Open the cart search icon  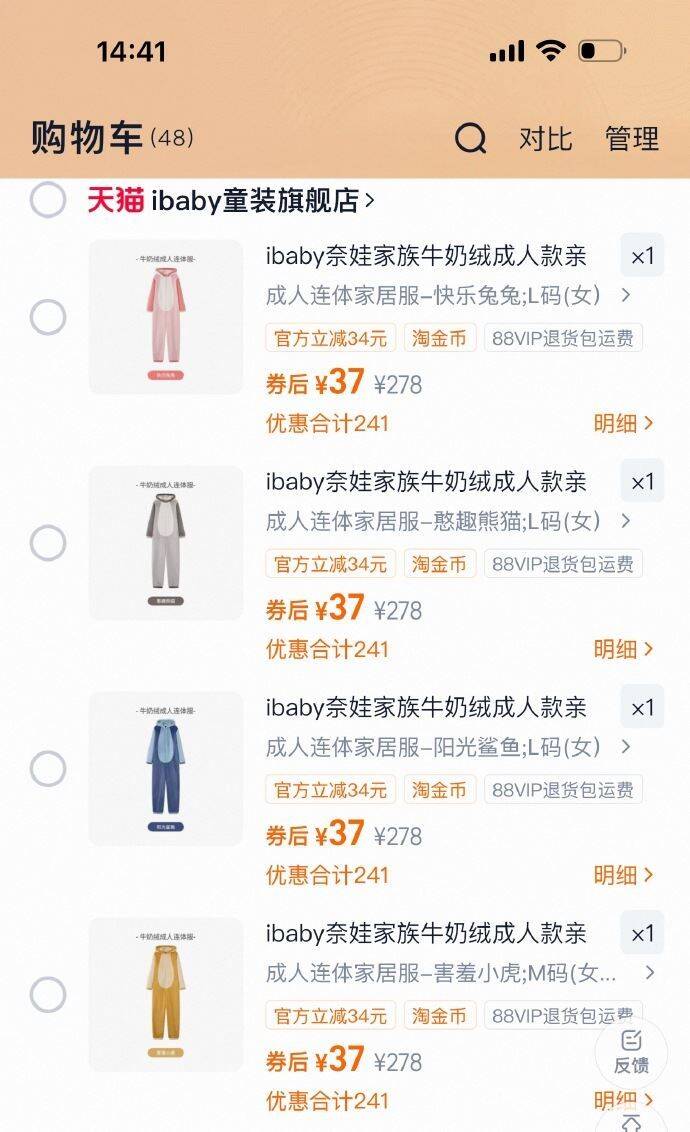(x=471, y=138)
